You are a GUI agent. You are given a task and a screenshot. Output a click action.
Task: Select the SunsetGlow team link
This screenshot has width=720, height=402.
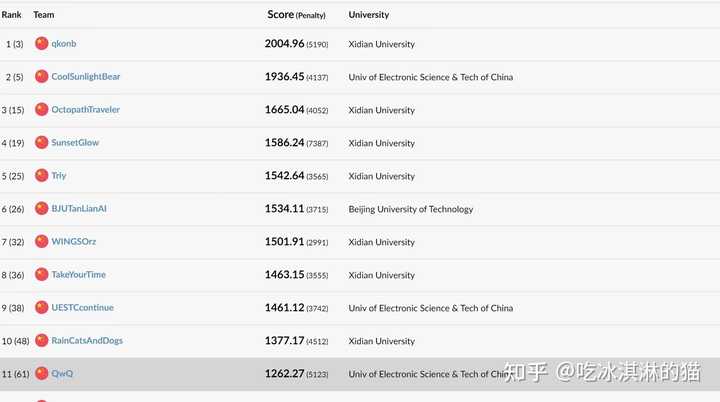(75, 143)
